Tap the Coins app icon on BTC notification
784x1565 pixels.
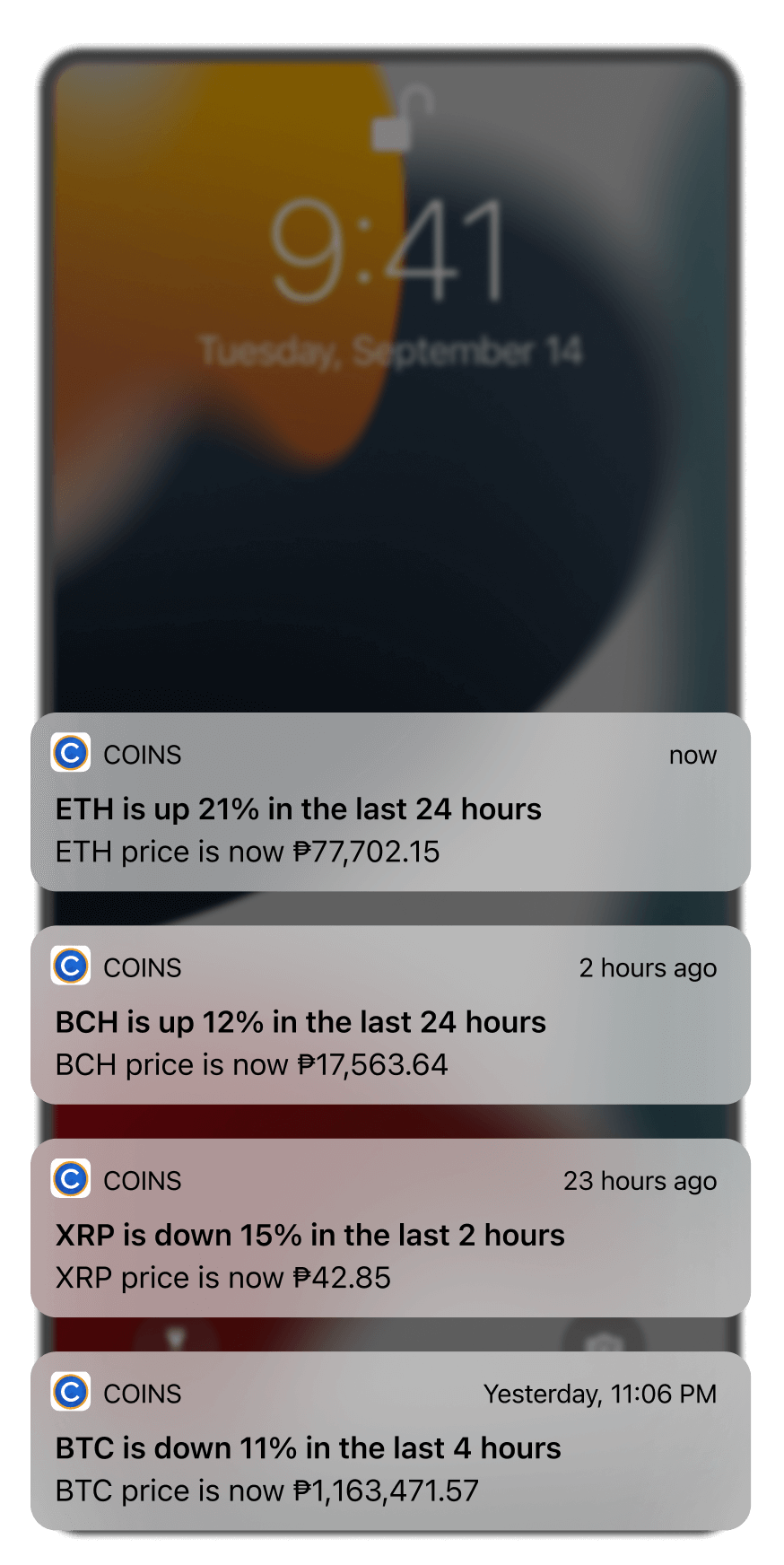pyautogui.click(x=69, y=1393)
